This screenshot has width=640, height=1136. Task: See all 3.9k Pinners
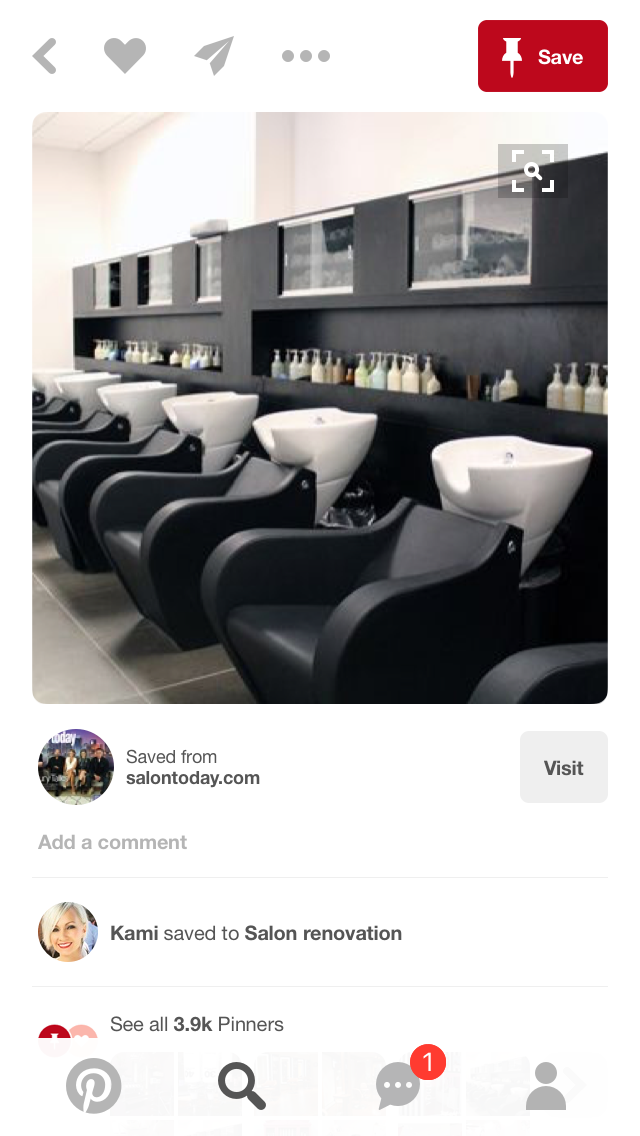197,1024
